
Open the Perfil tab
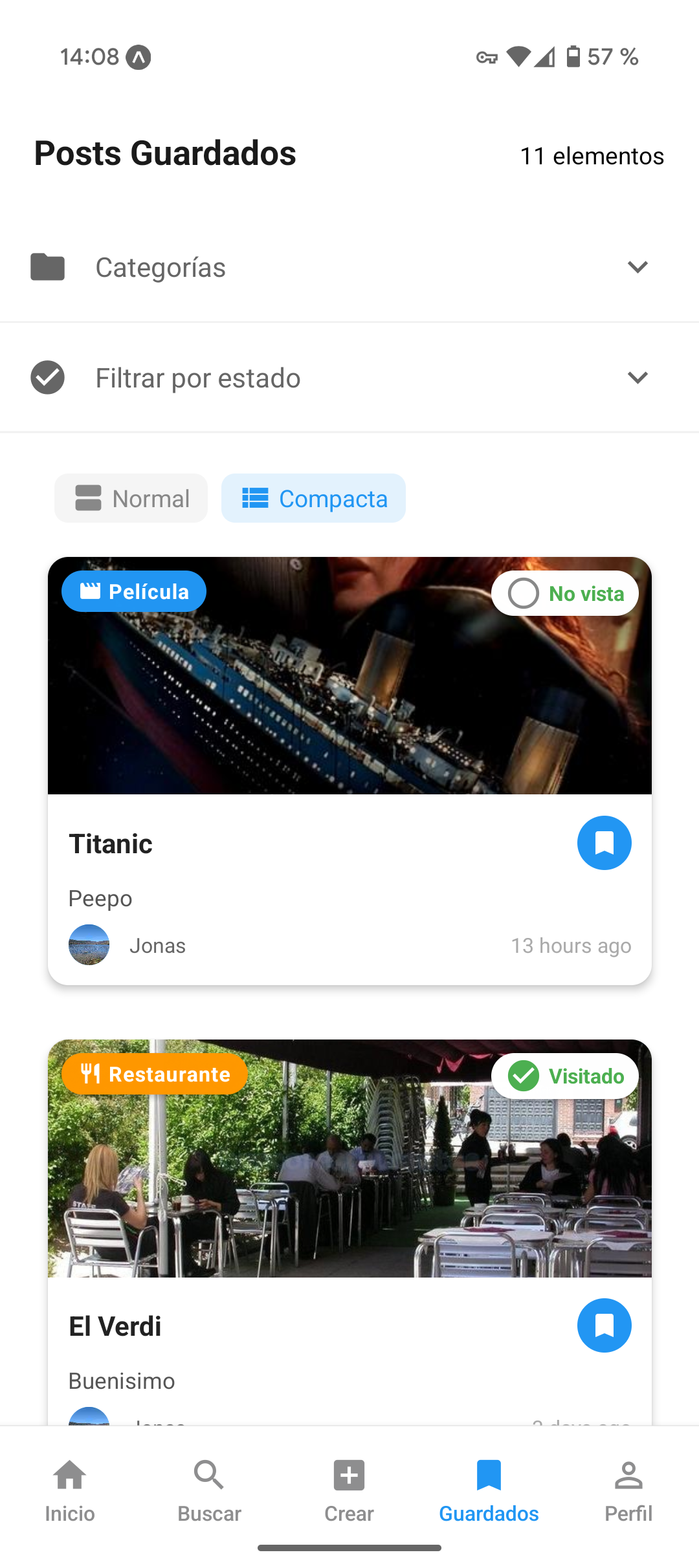[629, 1491]
